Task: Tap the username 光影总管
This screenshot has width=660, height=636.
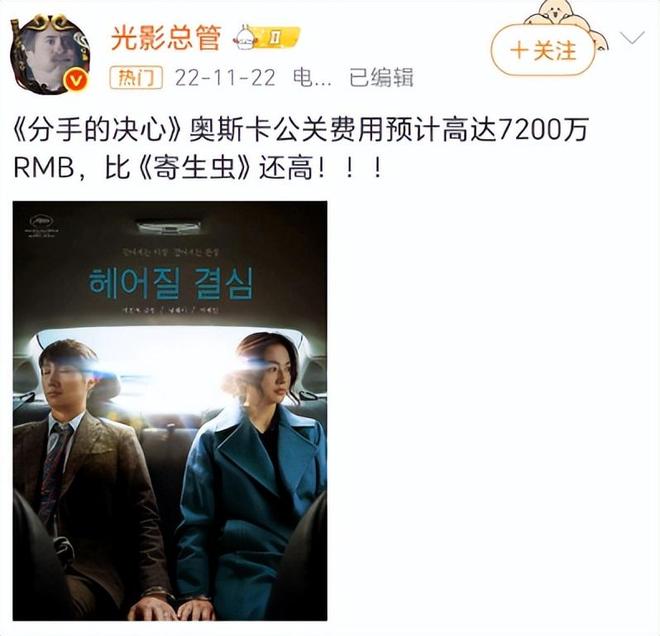Action: (x=164, y=38)
